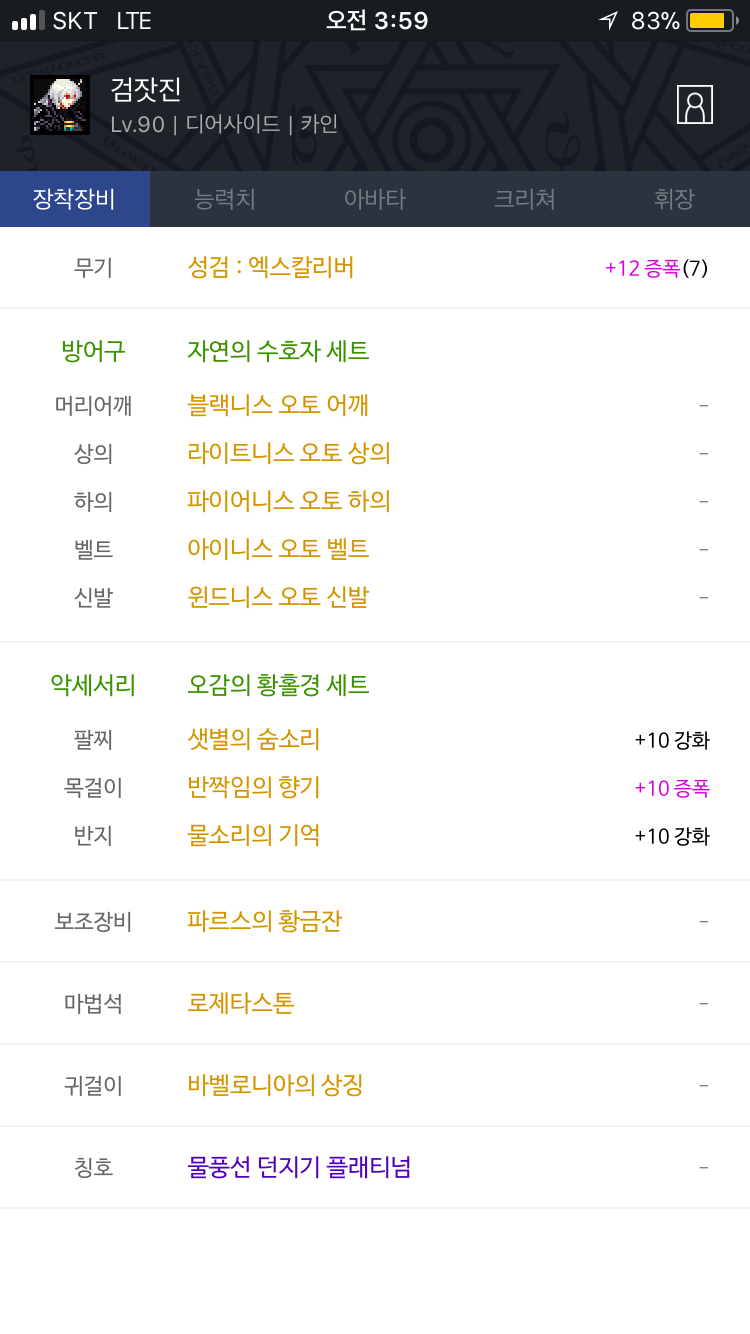
Task: Open 라이트니스 오토 상의 item
Action: pos(289,453)
